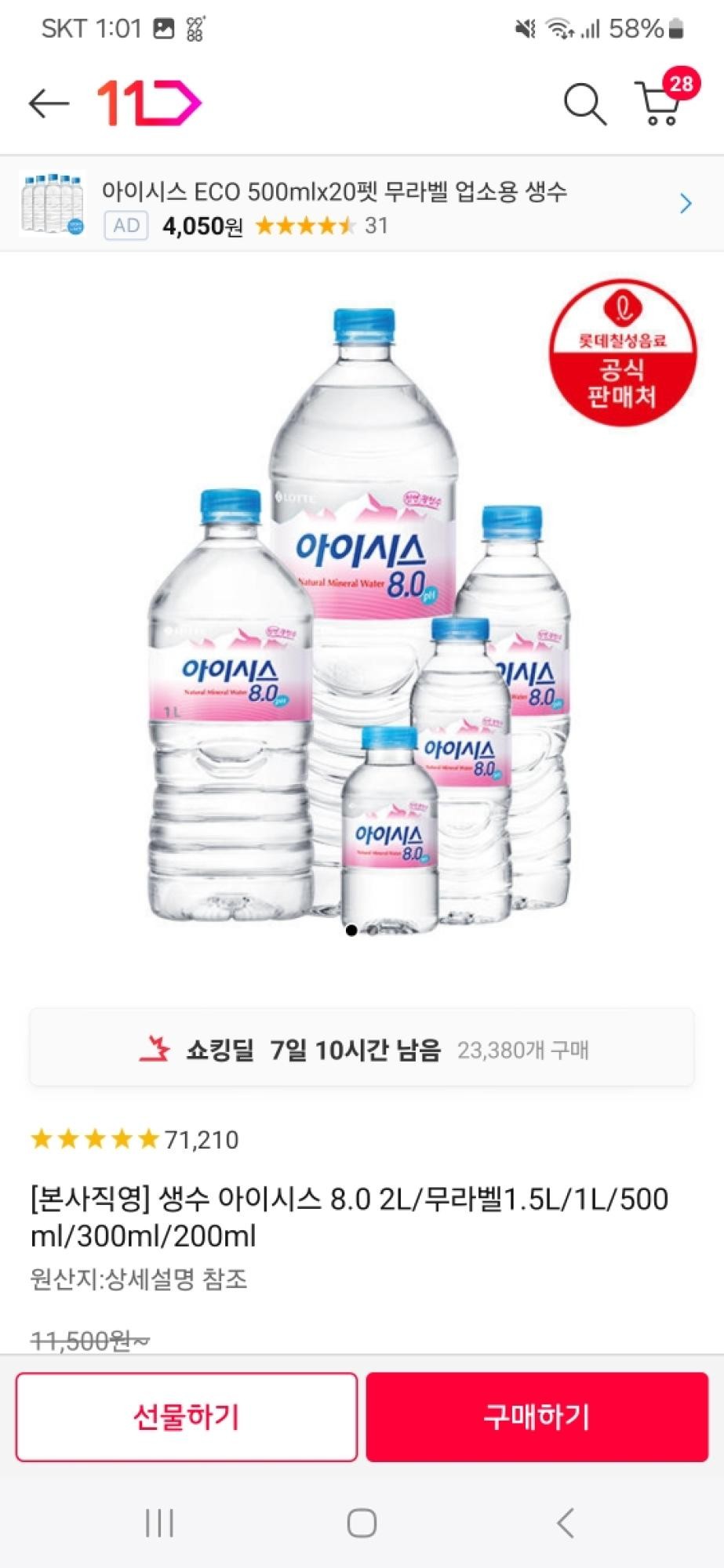Tap 구매하기 to buy now
724x1568 pixels.
537,1417
